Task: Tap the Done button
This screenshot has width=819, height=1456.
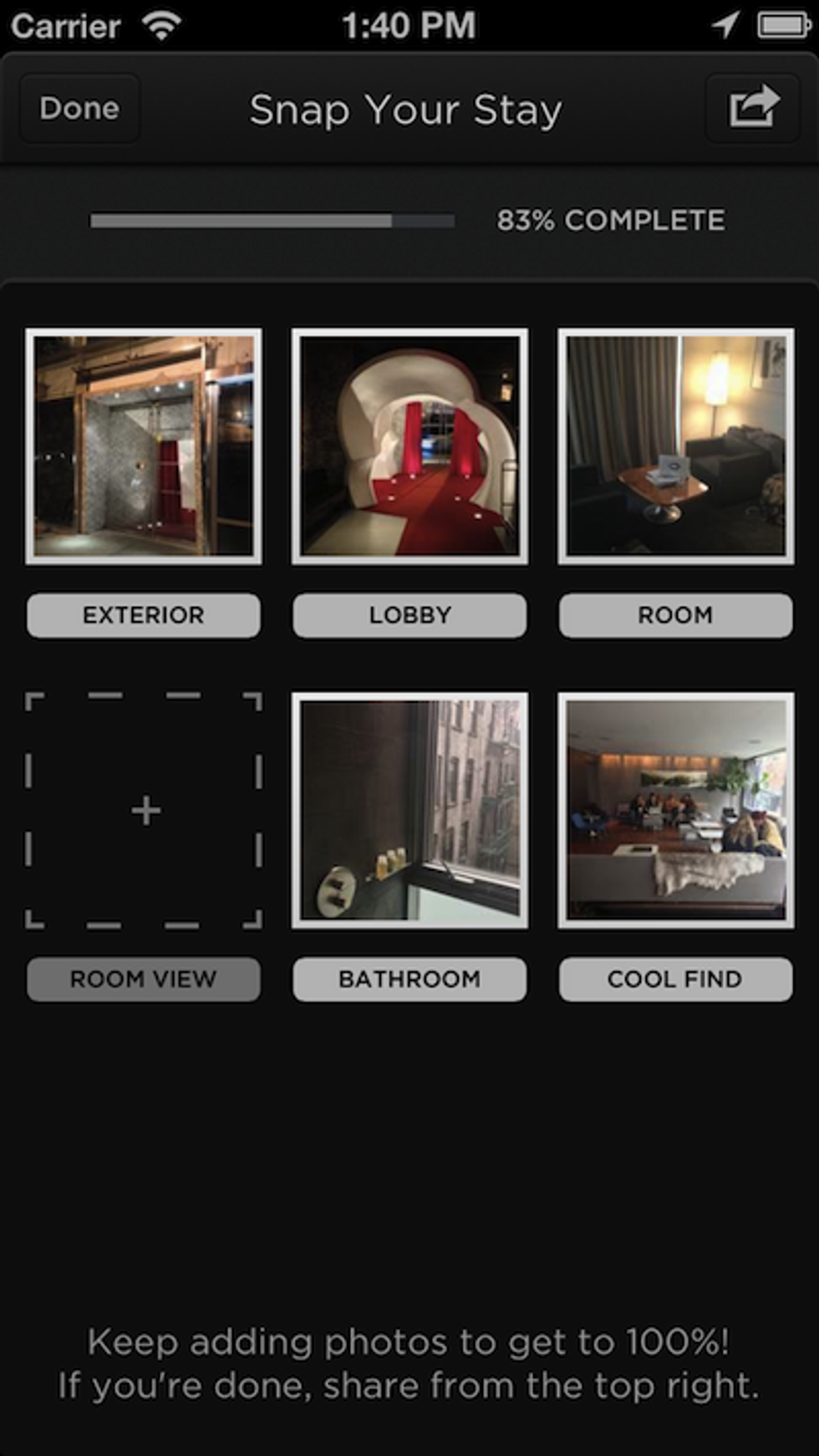Action: [x=79, y=107]
